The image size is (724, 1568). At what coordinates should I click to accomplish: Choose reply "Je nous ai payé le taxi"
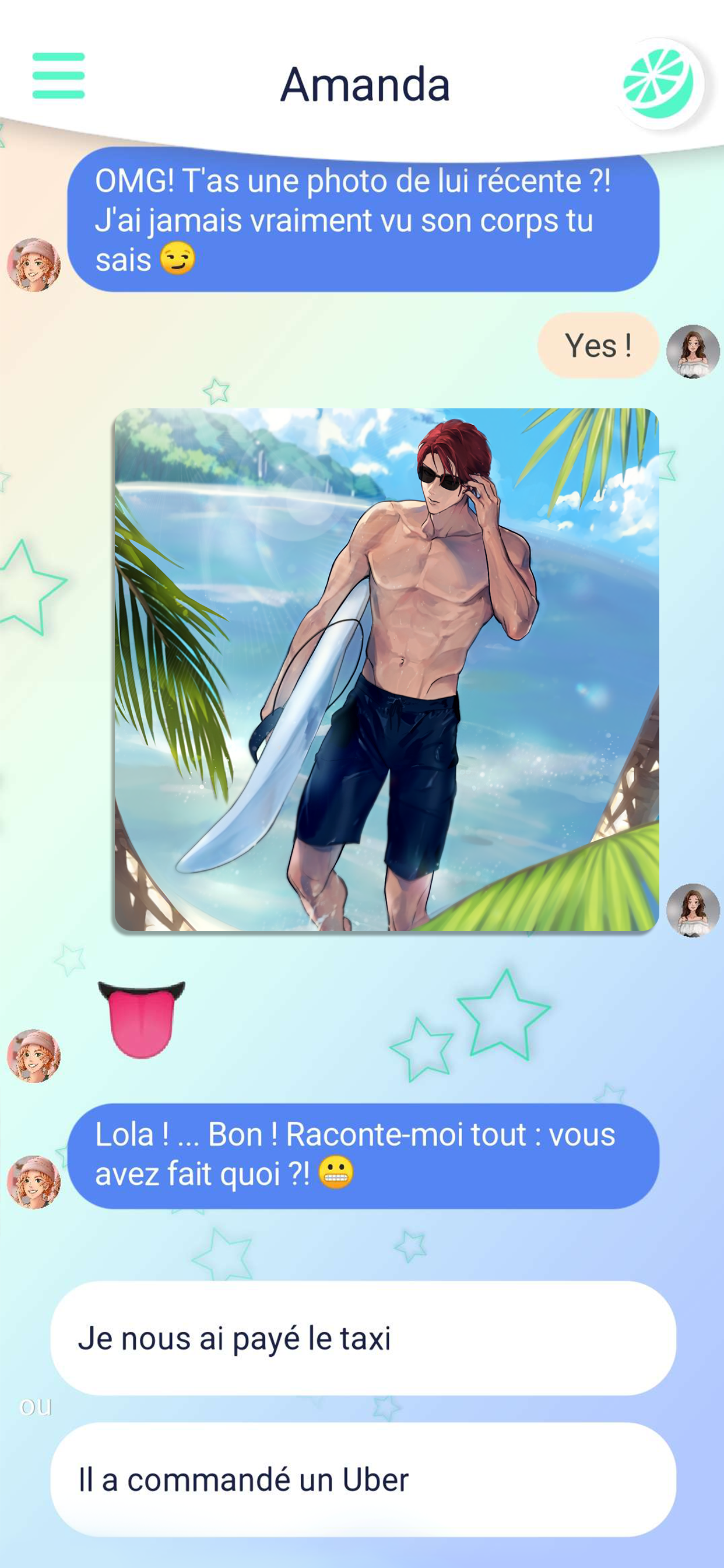pyautogui.click(x=363, y=1339)
